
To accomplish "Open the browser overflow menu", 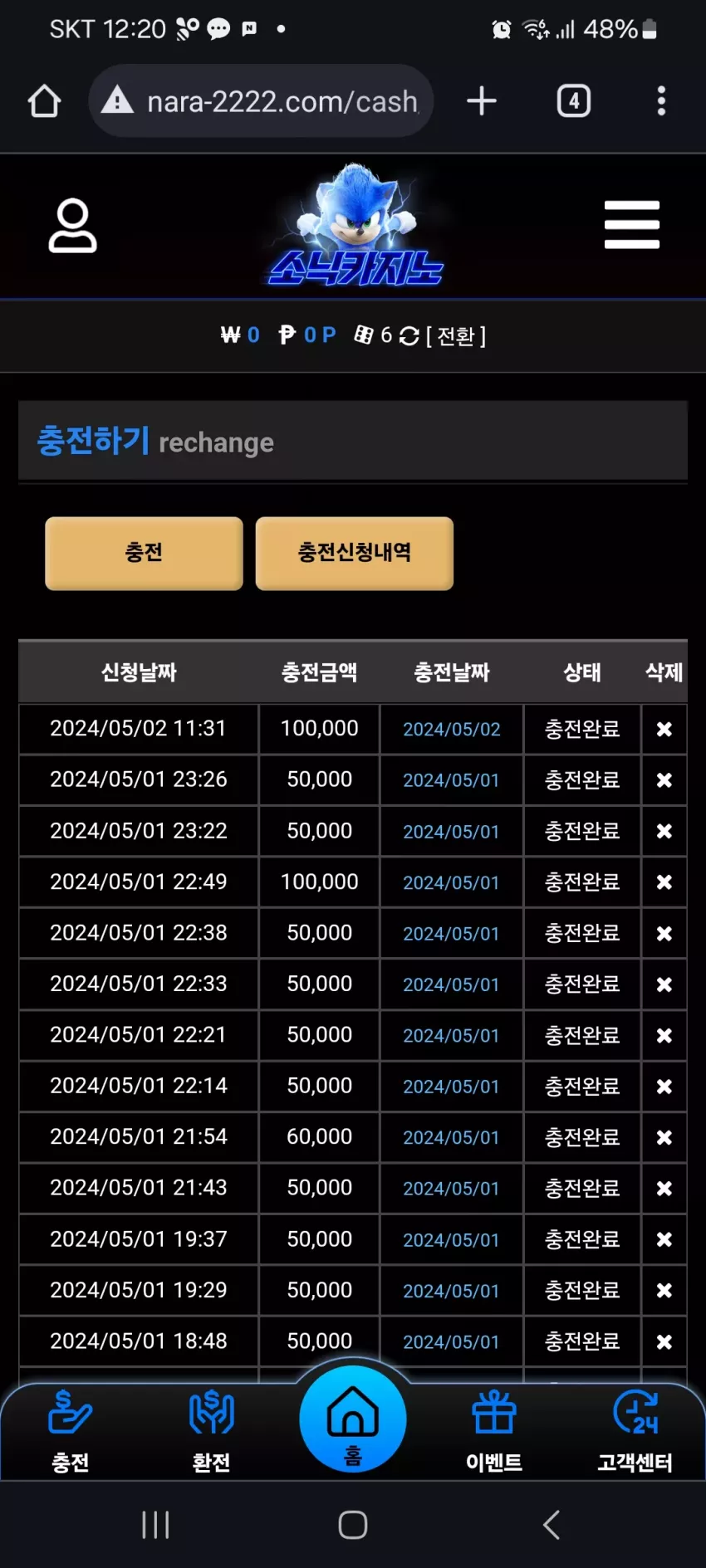I will coord(661,101).
